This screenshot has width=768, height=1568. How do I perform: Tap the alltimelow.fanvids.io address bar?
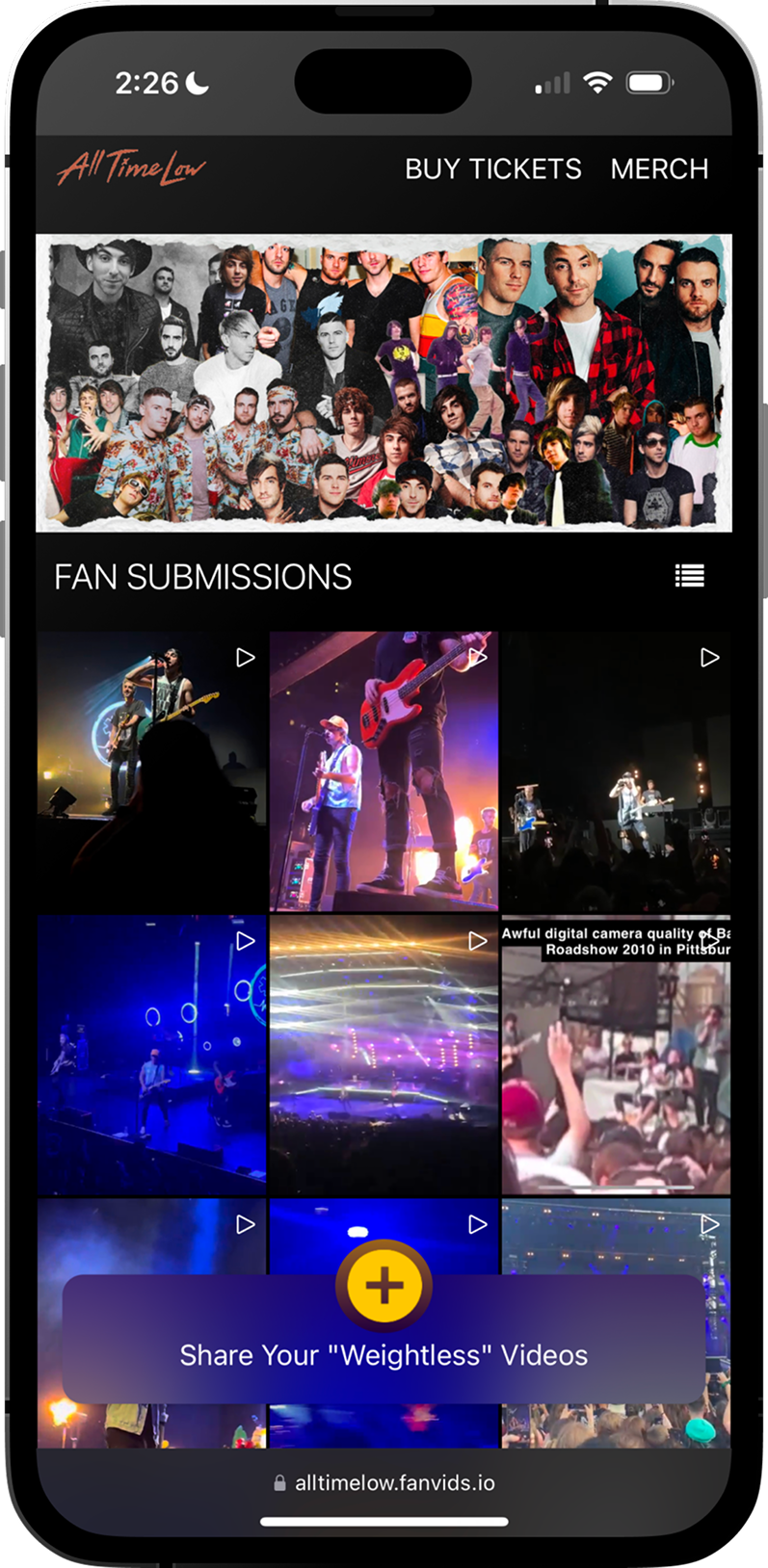[x=384, y=1483]
